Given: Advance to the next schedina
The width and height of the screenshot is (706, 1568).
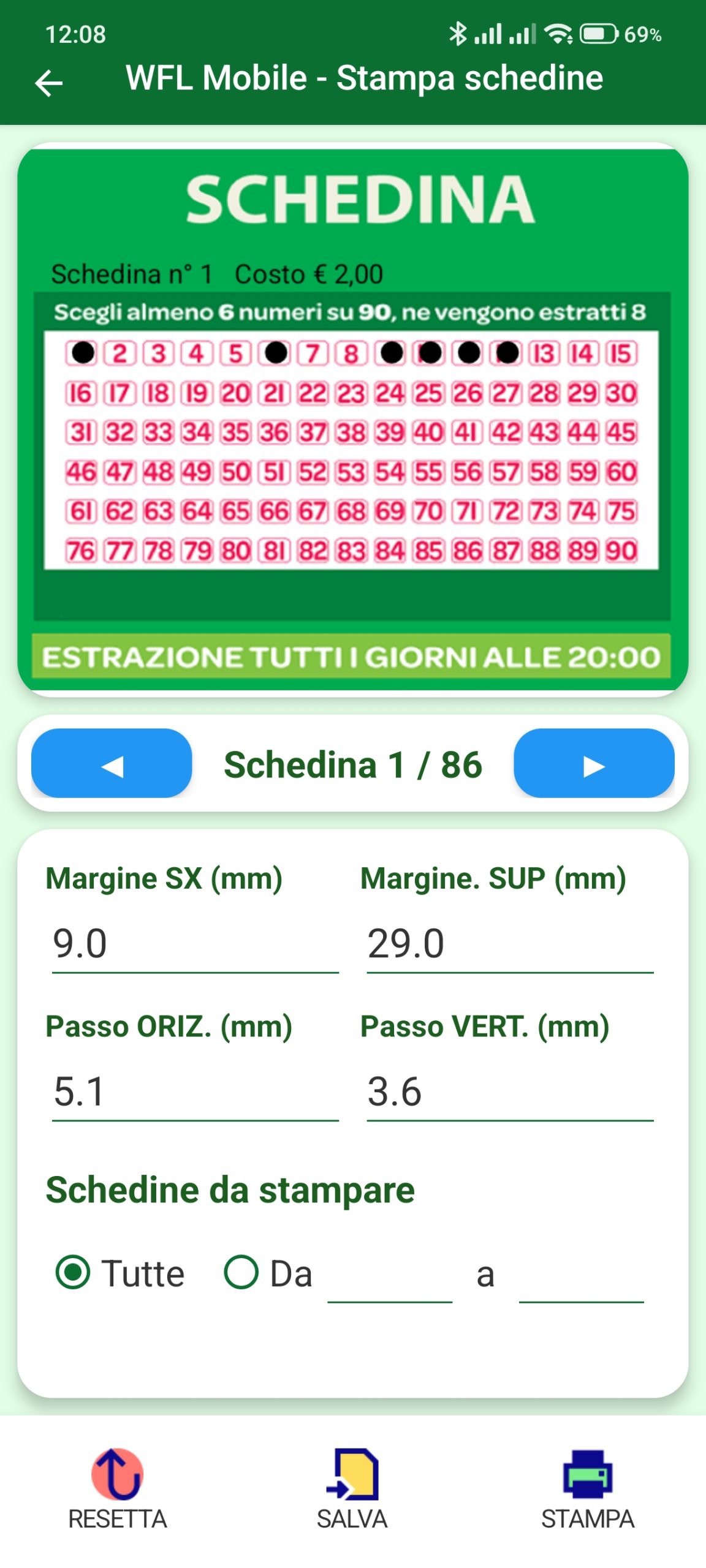Looking at the screenshot, I should click(594, 763).
